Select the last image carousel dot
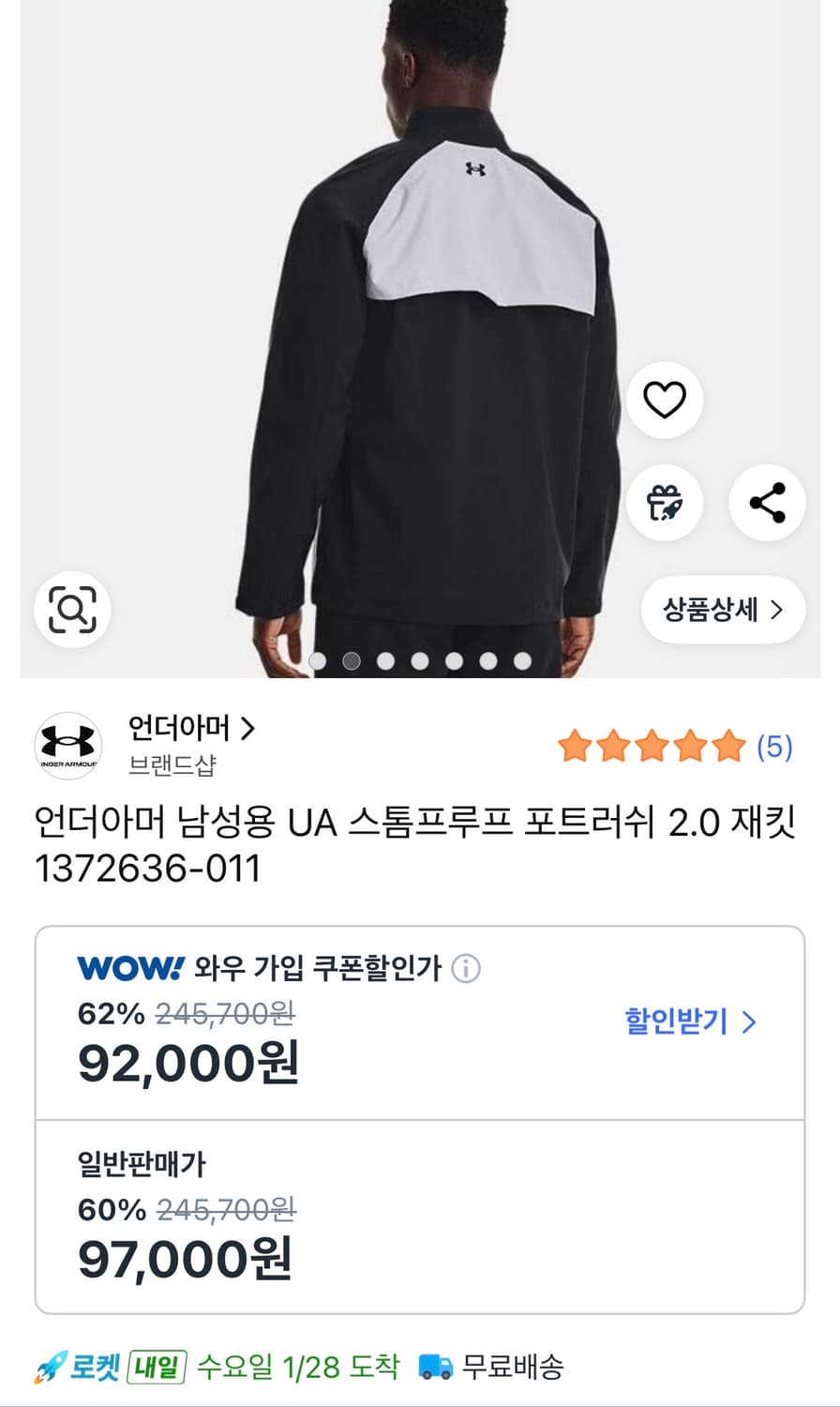The width and height of the screenshot is (840, 1407). pyautogui.click(x=521, y=660)
